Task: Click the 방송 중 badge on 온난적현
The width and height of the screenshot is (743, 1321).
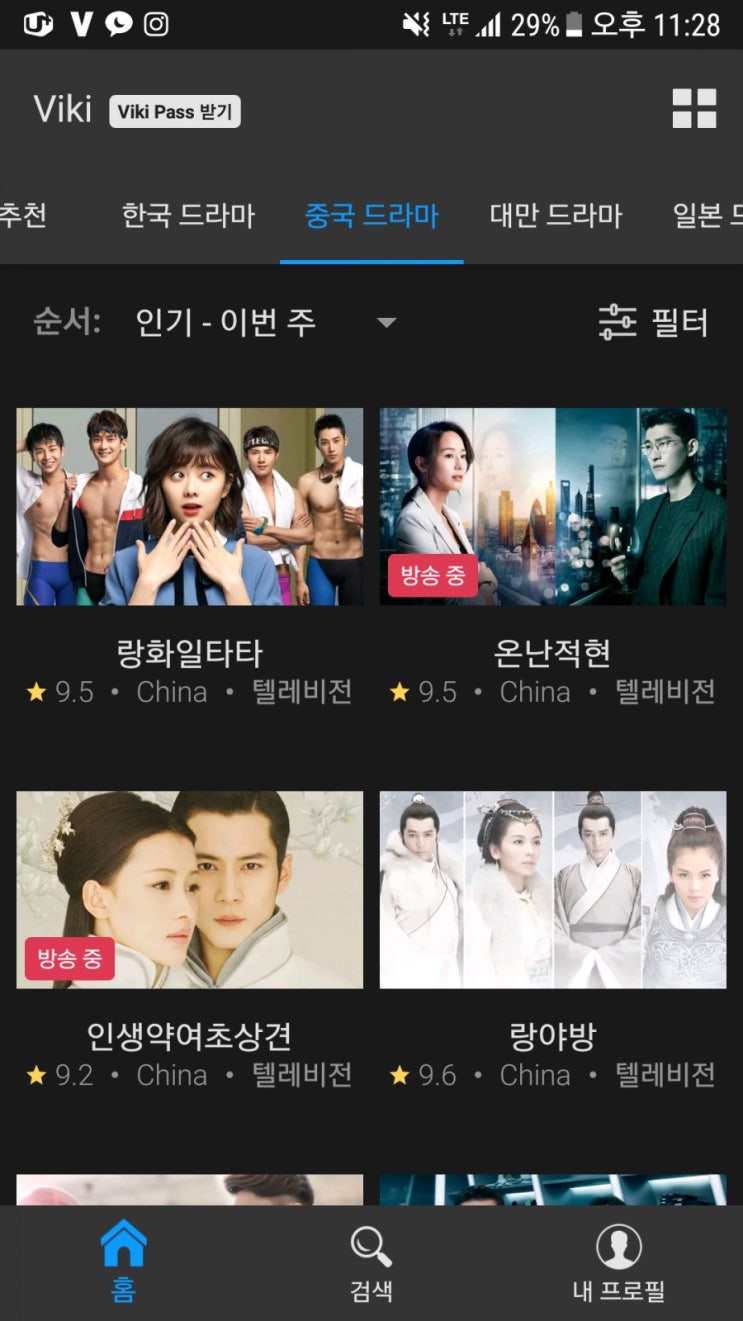Action: [432, 576]
